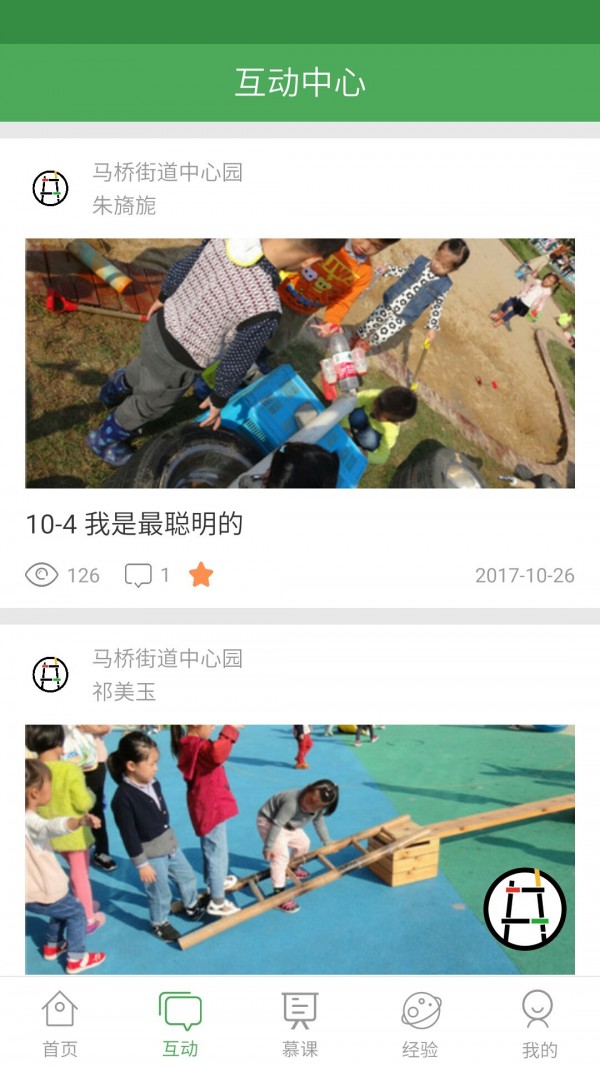
Task: Tap the comment icon under 10-4 我是最聪明的
Action: (138, 575)
